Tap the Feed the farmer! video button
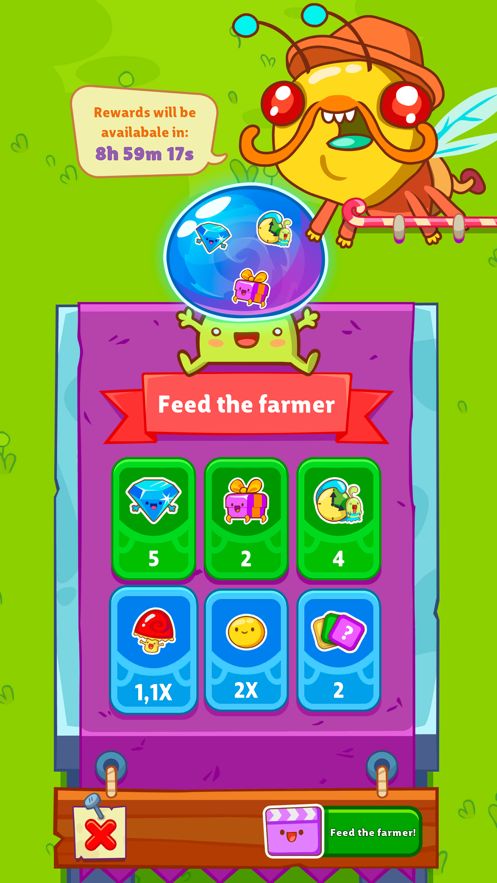Screen dimensions: 497x883 [343, 832]
